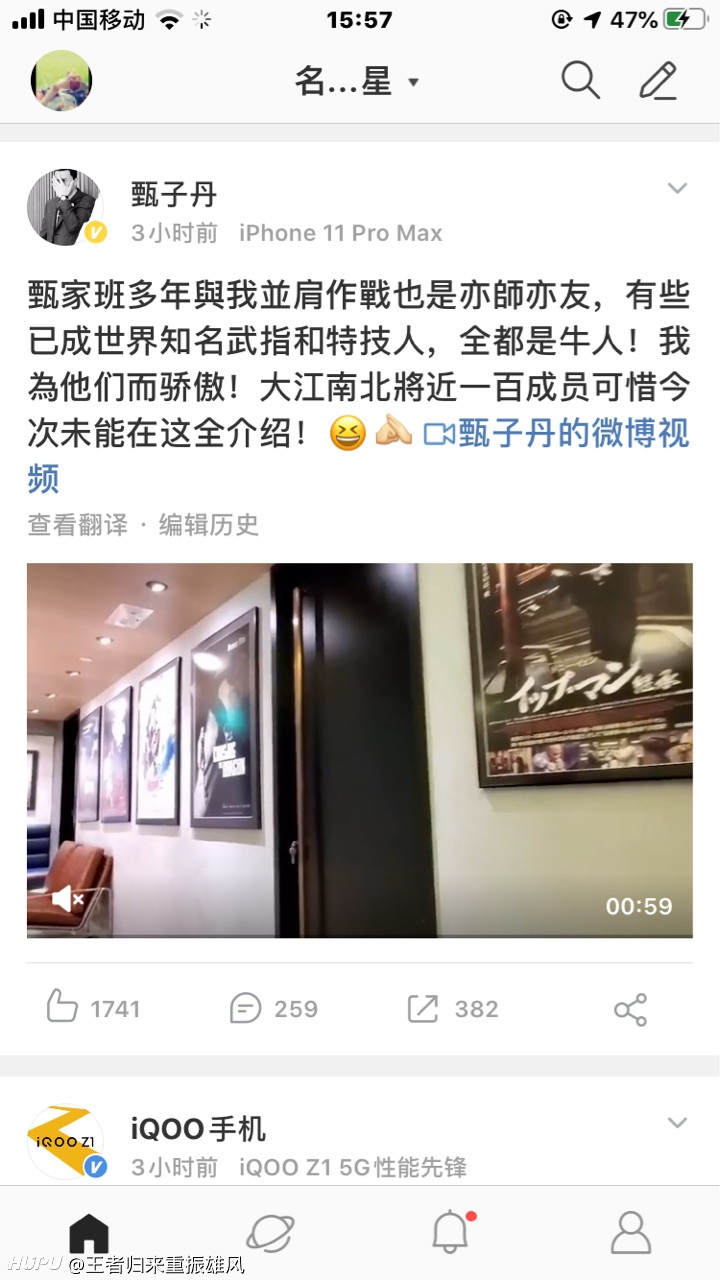The height and width of the screenshot is (1280, 720).
Task: Switch to the Discover planet tab
Action: pos(270,1233)
